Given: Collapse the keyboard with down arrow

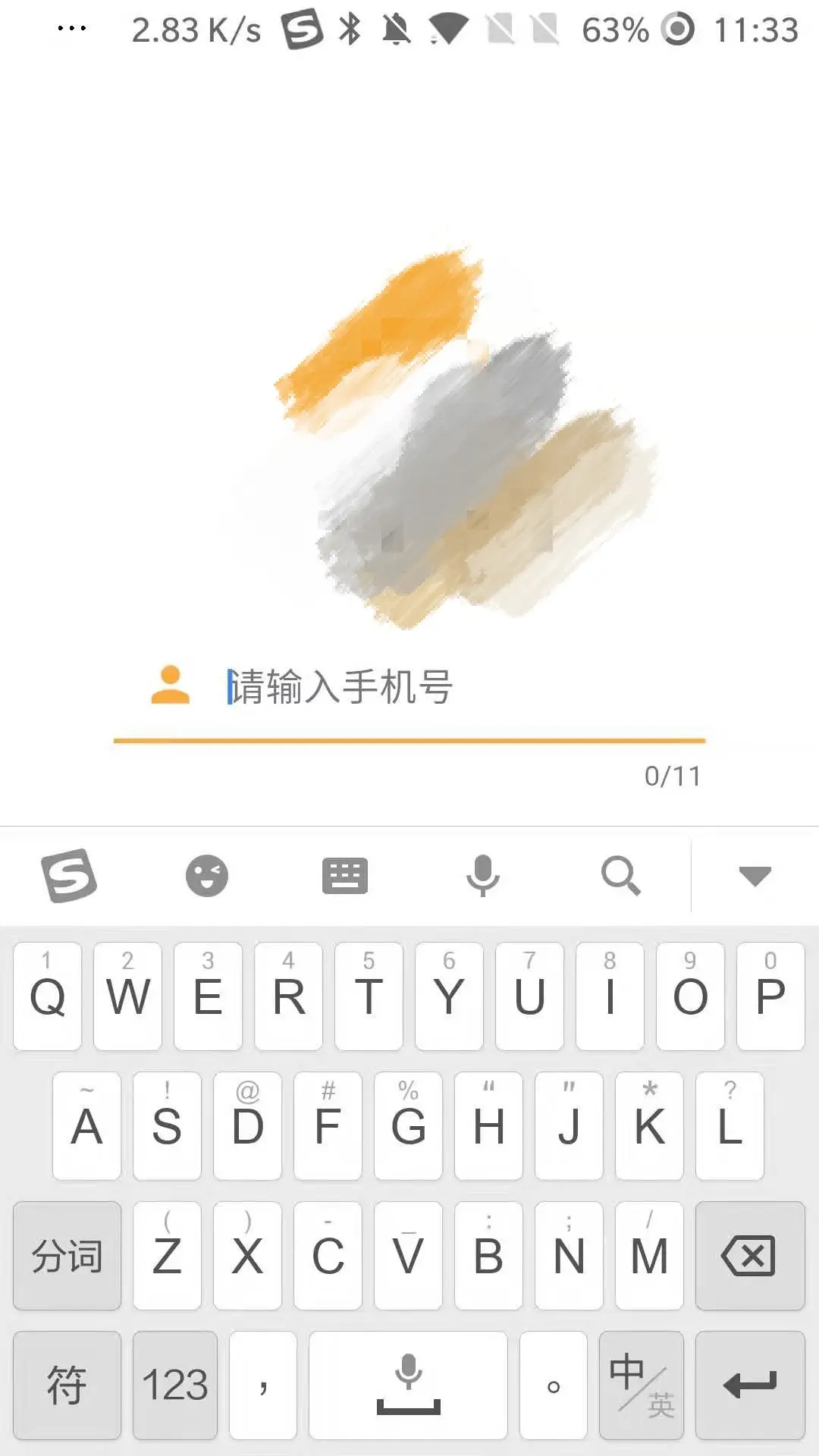Looking at the screenshot, I should (x=755, y=876).
